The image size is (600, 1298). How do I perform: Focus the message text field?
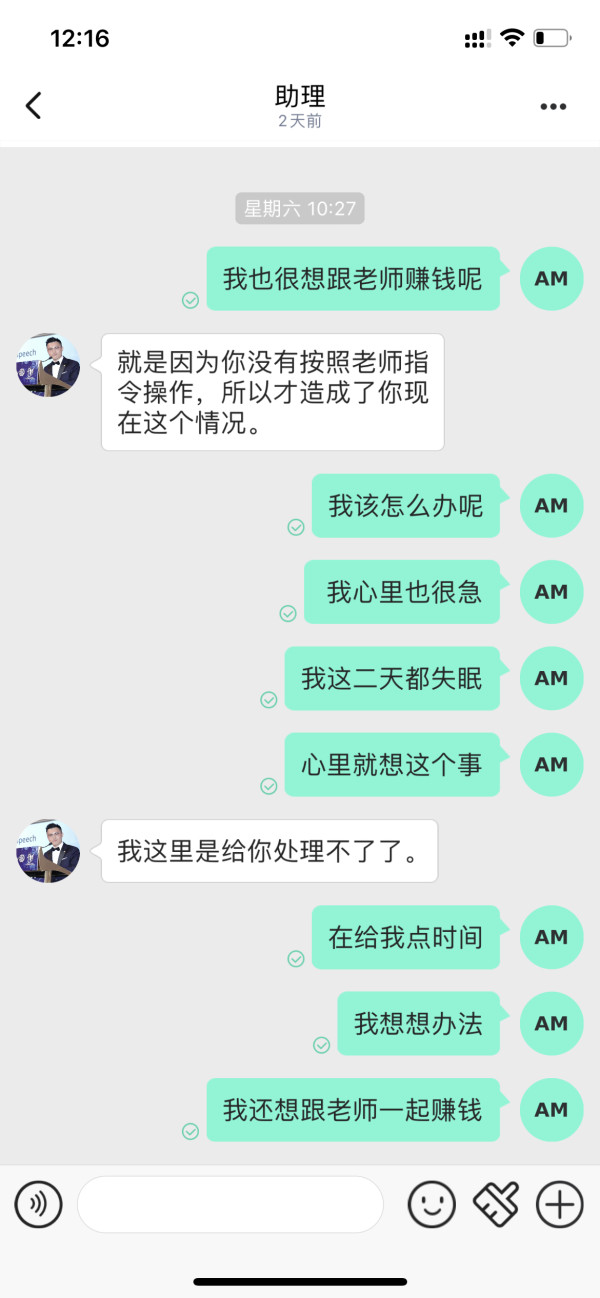coord(230,1204)
